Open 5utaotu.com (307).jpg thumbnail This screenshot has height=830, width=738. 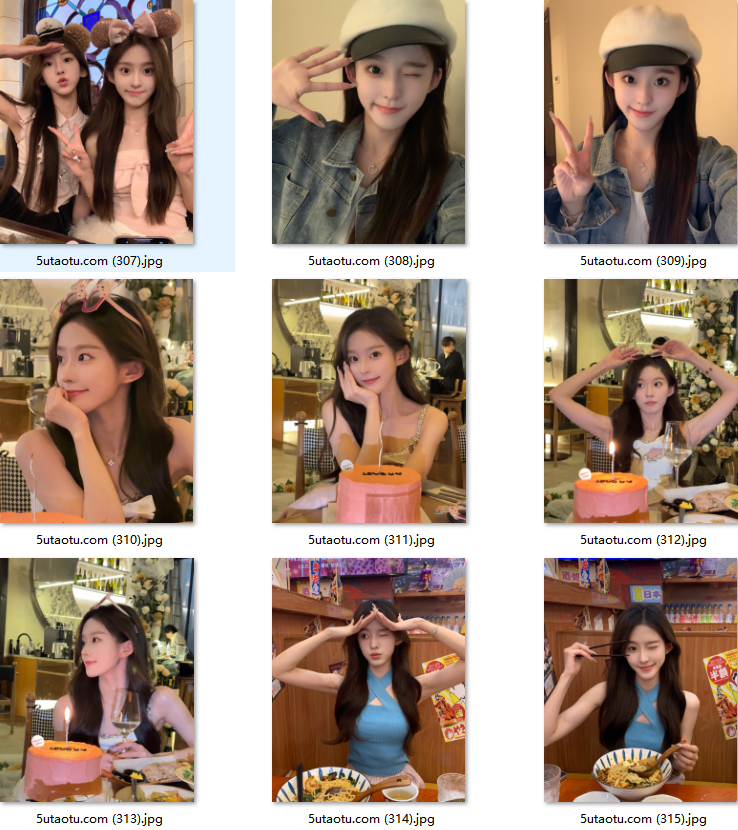[97, 122]
